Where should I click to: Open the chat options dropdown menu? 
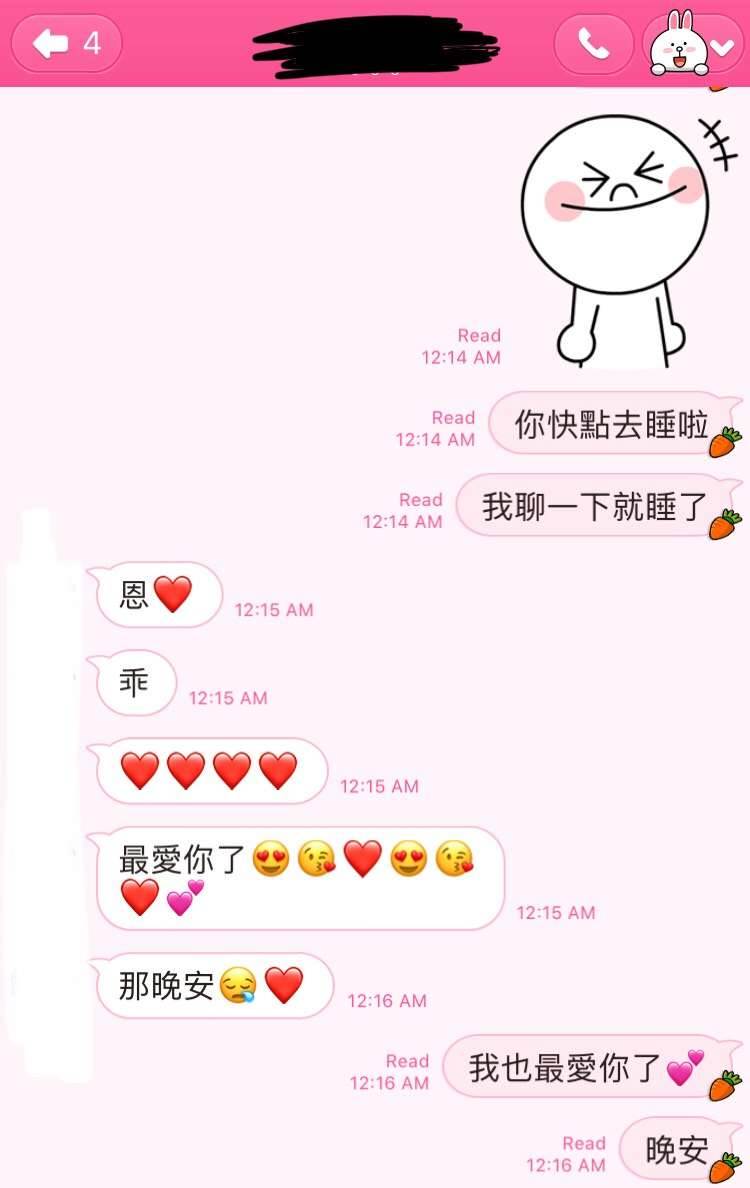721,45
